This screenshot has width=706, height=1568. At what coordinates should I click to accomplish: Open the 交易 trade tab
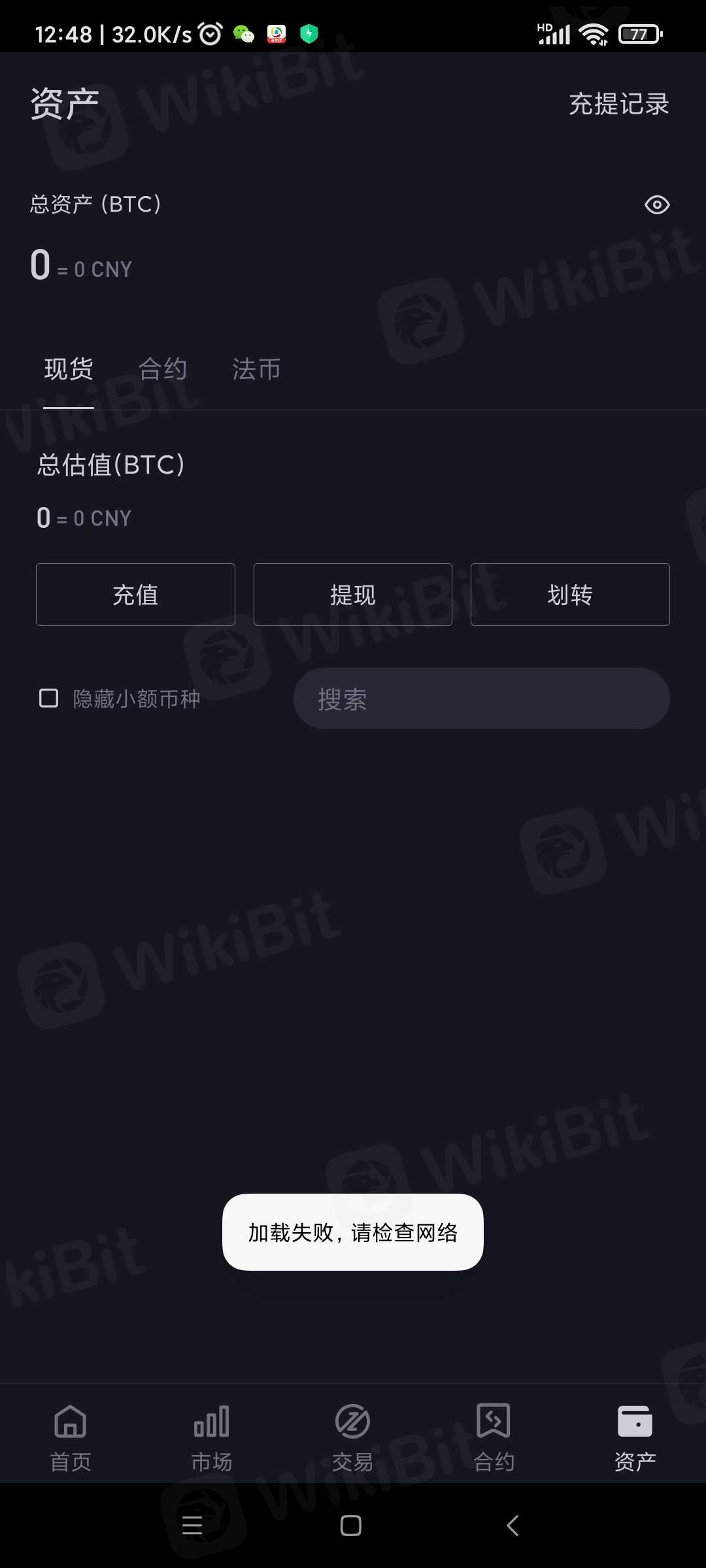click(x=353, y=1437)
